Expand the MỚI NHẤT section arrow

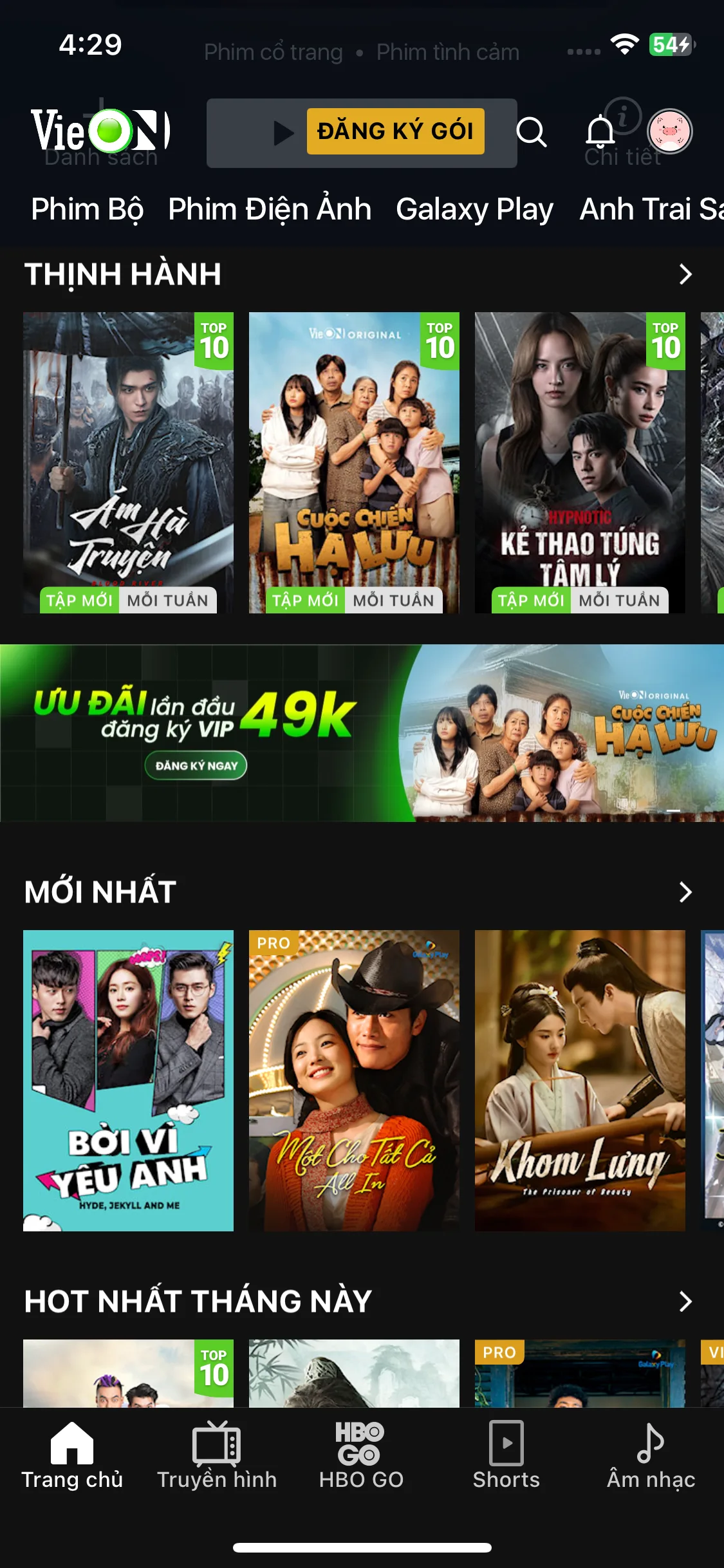[x=685, y=892]
